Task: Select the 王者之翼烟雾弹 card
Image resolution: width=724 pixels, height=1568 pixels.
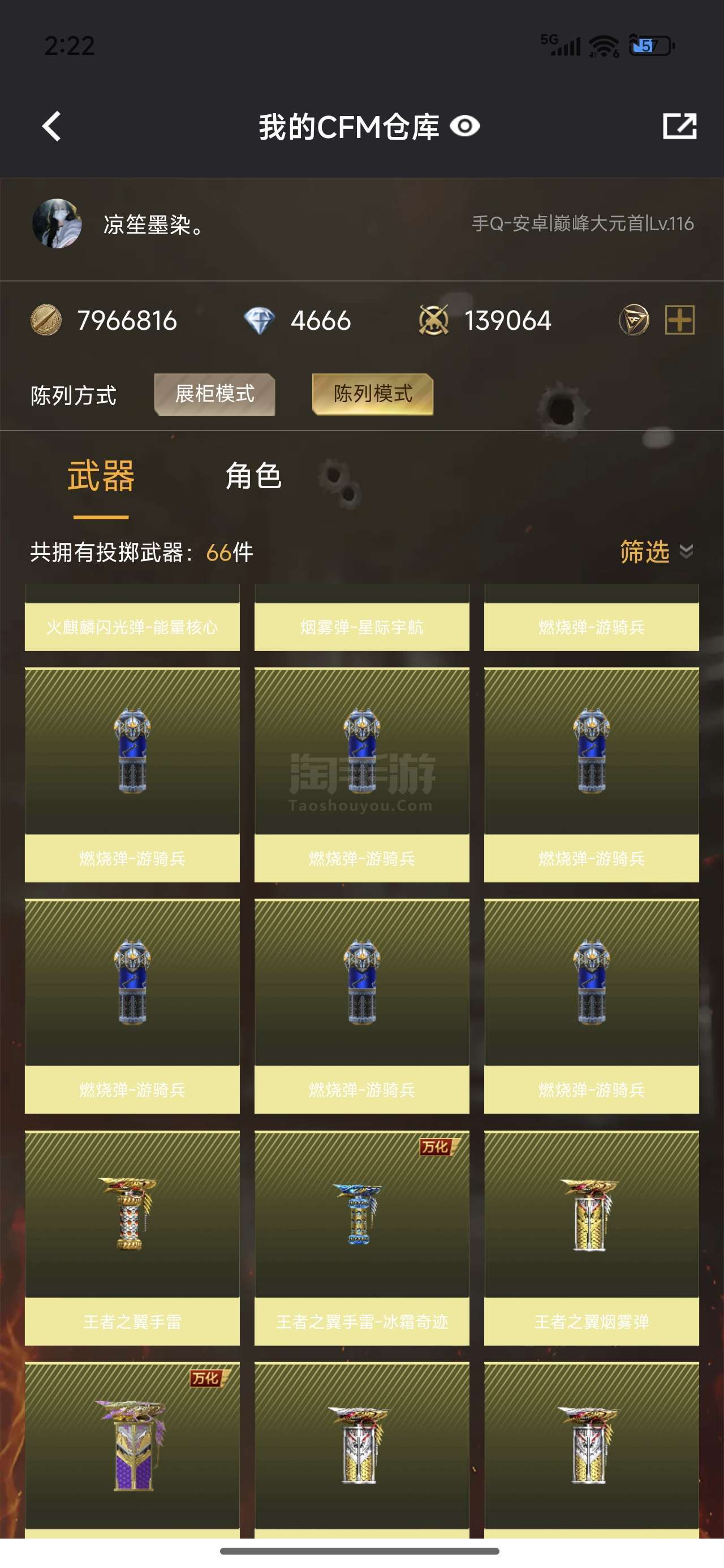Action: [591, 1238]
